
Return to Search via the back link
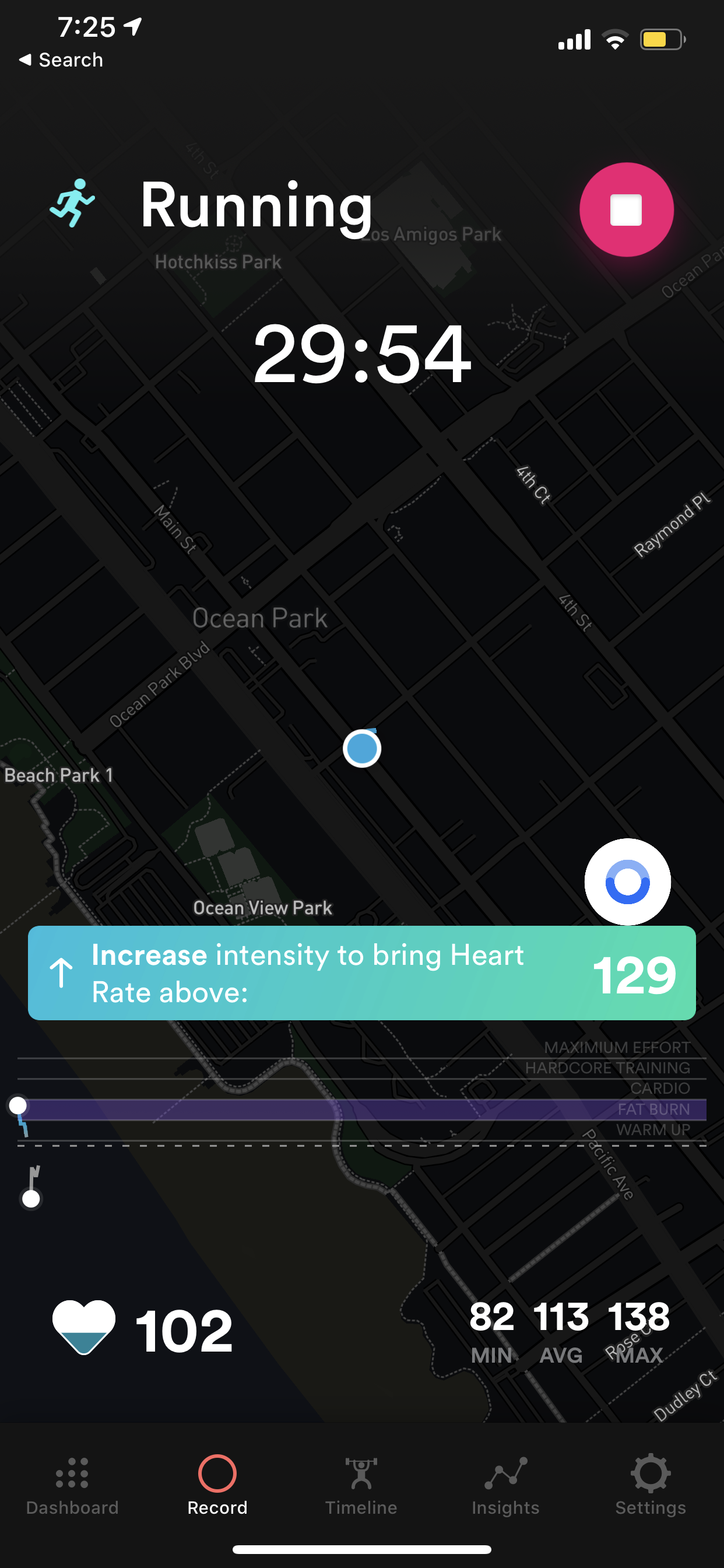pos(61,60)
